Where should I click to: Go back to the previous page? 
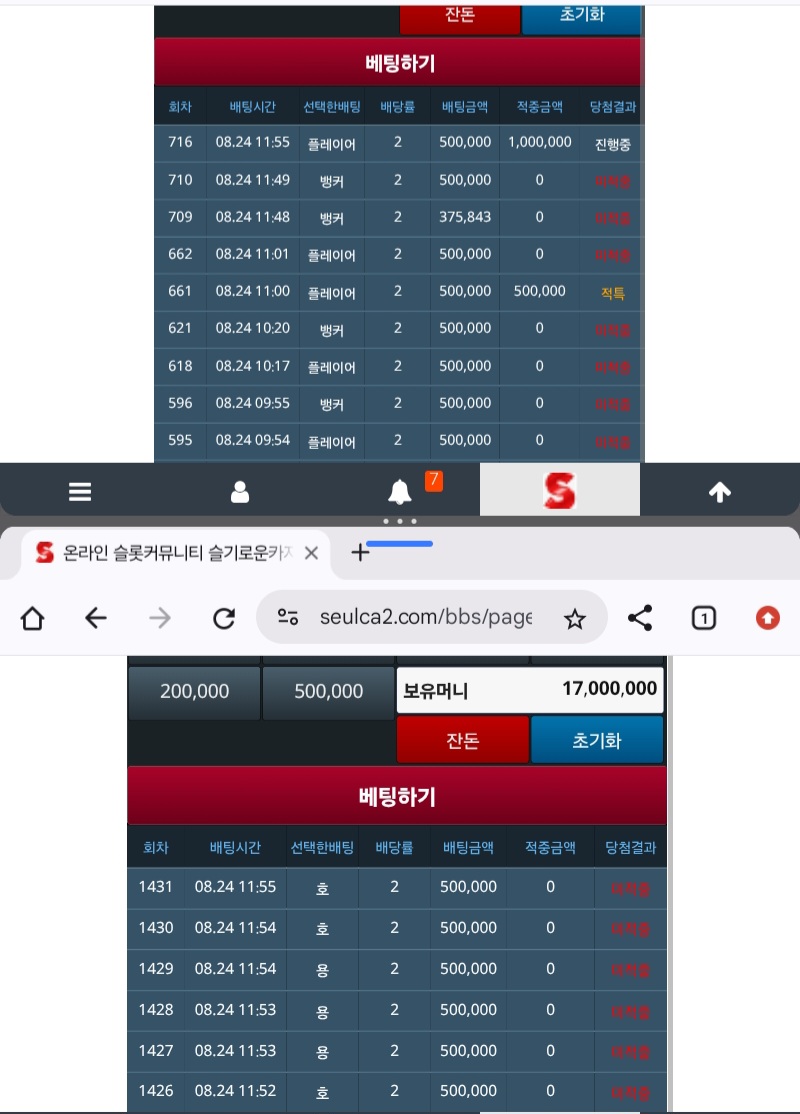pos(96,618)
